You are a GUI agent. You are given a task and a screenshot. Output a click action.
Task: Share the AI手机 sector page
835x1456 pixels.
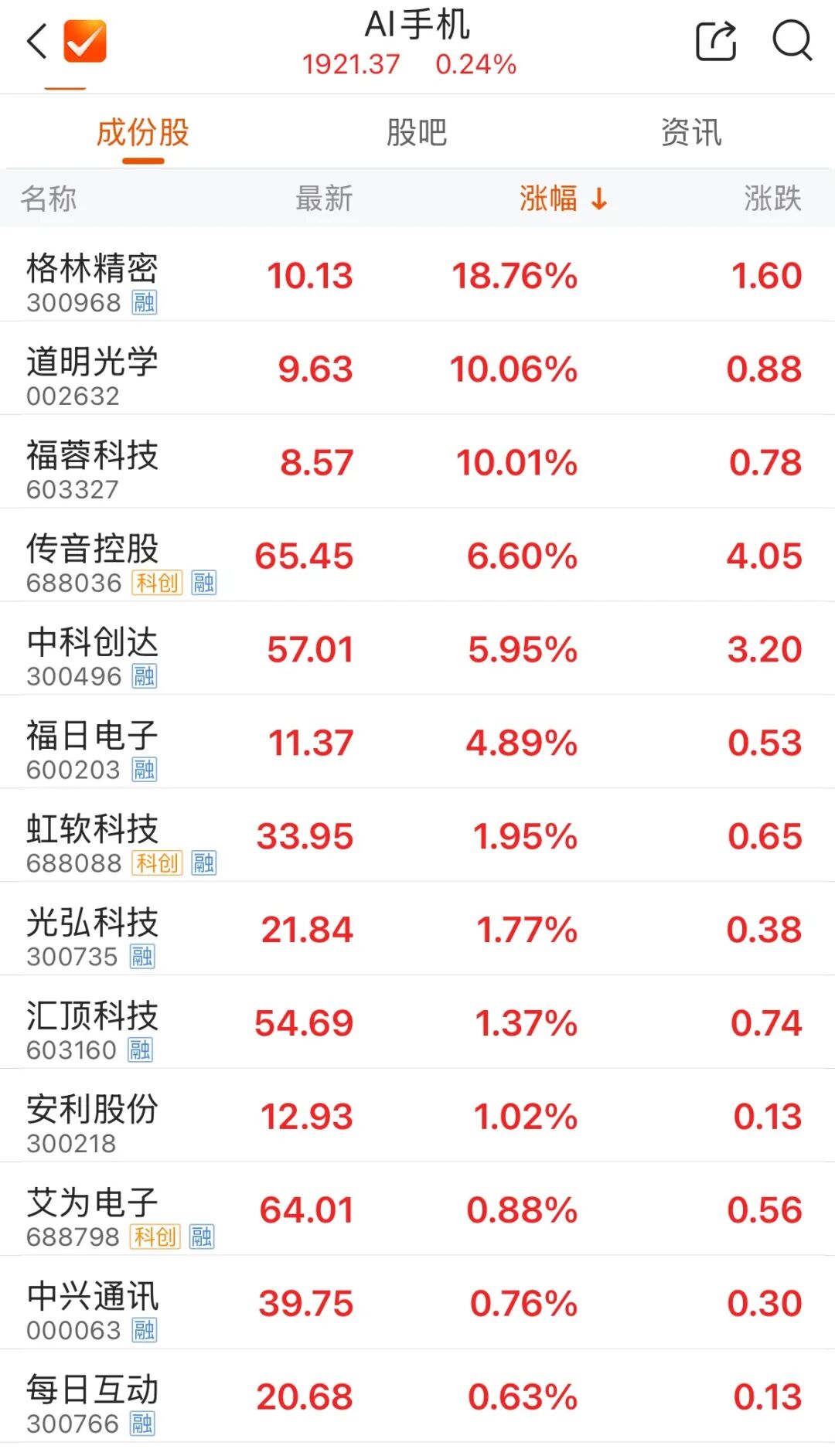(716, 40)
